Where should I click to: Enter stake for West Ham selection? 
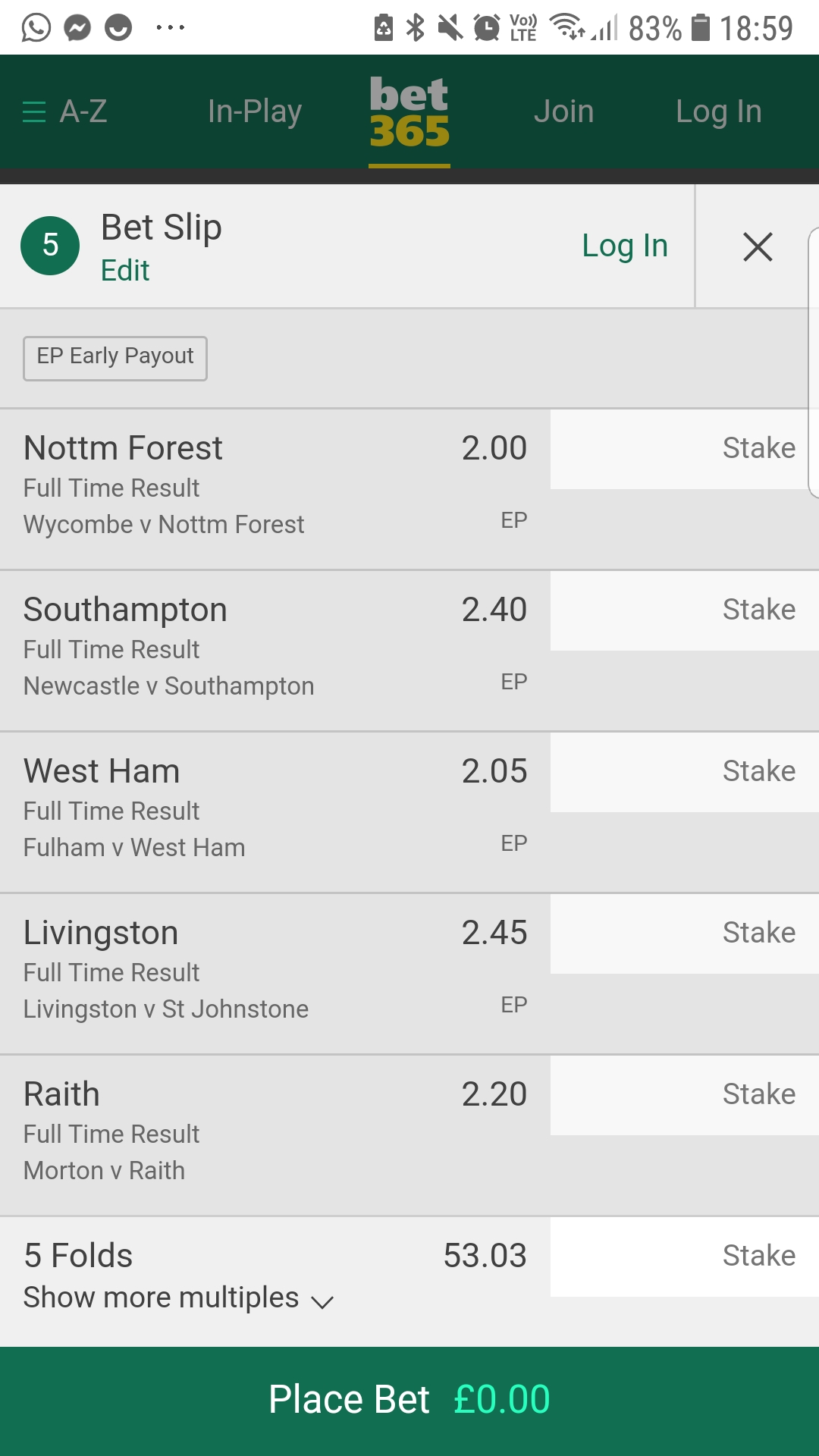pos(682,772)
